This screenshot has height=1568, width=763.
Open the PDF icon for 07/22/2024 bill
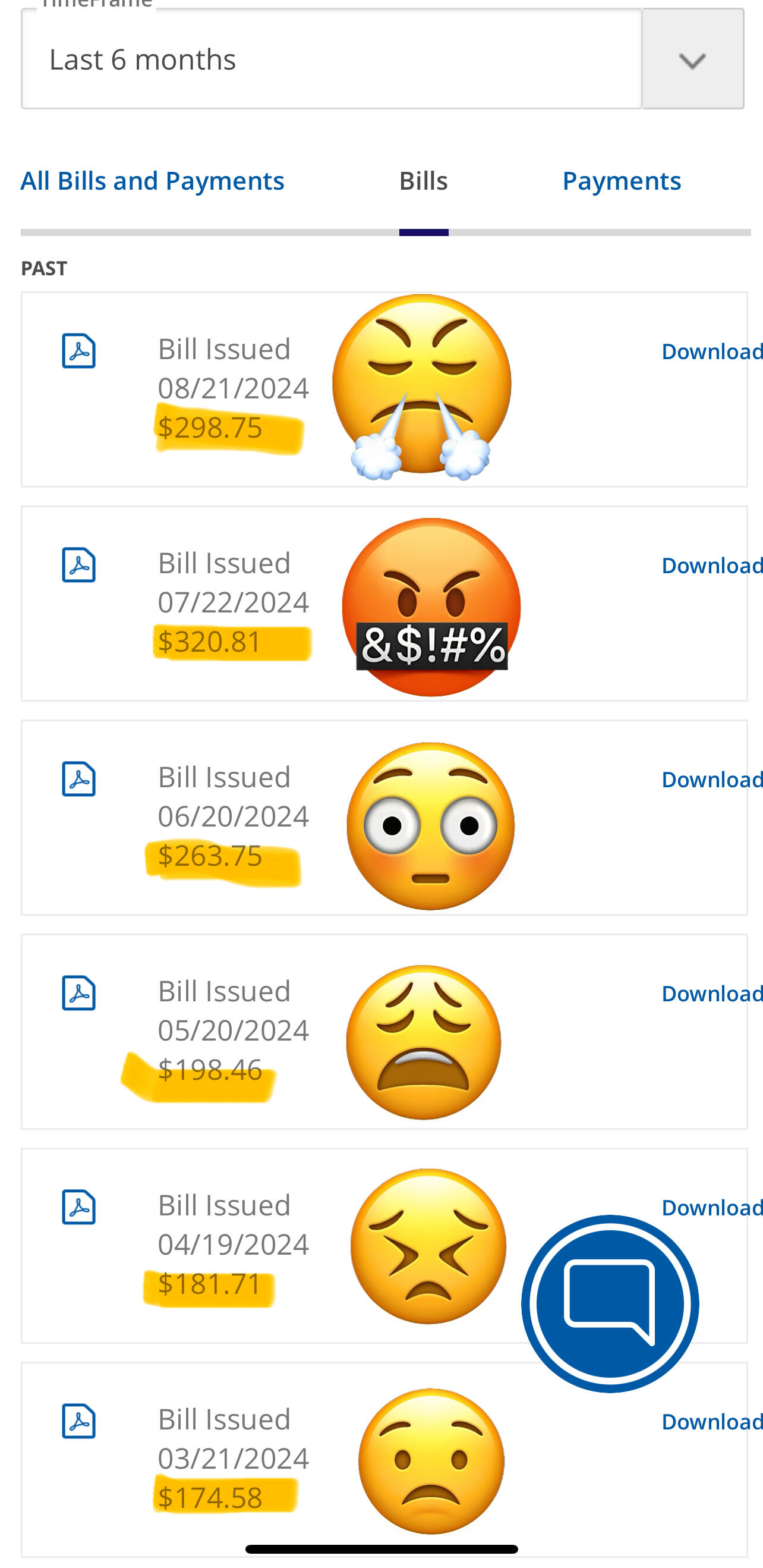[x=79, y=565]
